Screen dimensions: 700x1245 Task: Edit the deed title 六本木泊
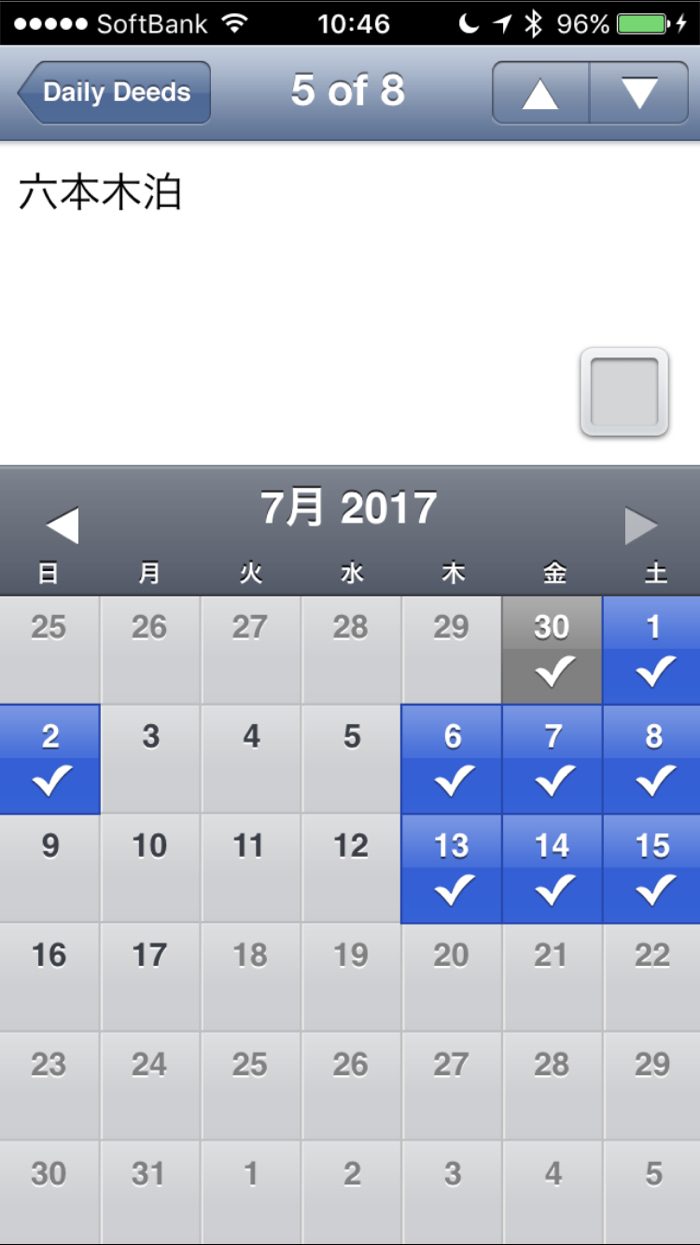click(100, 192)
